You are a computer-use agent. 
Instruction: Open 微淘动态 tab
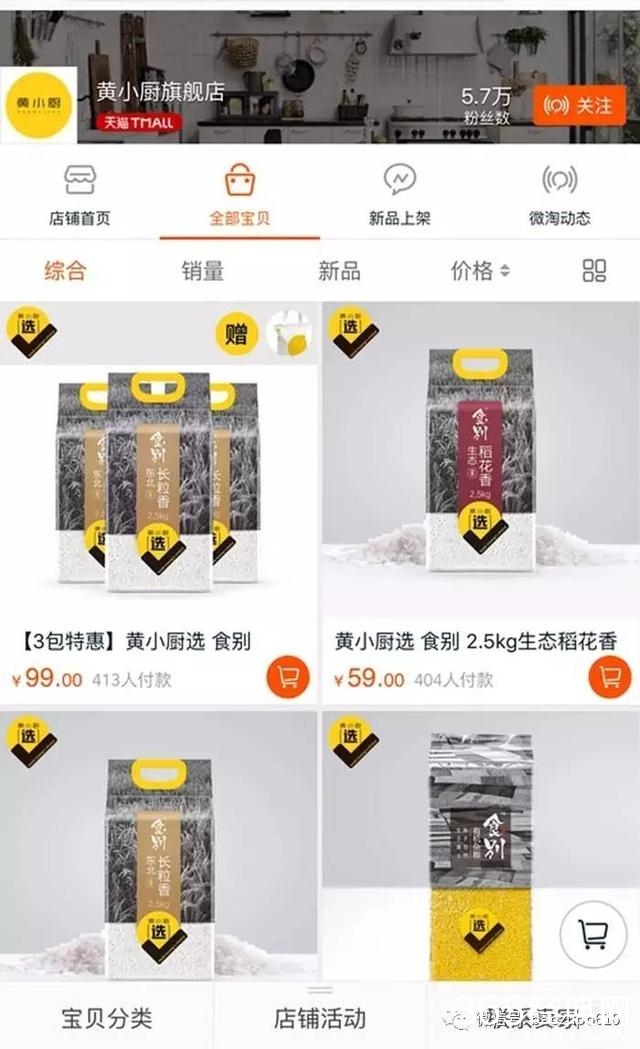(x=559, y=196)
